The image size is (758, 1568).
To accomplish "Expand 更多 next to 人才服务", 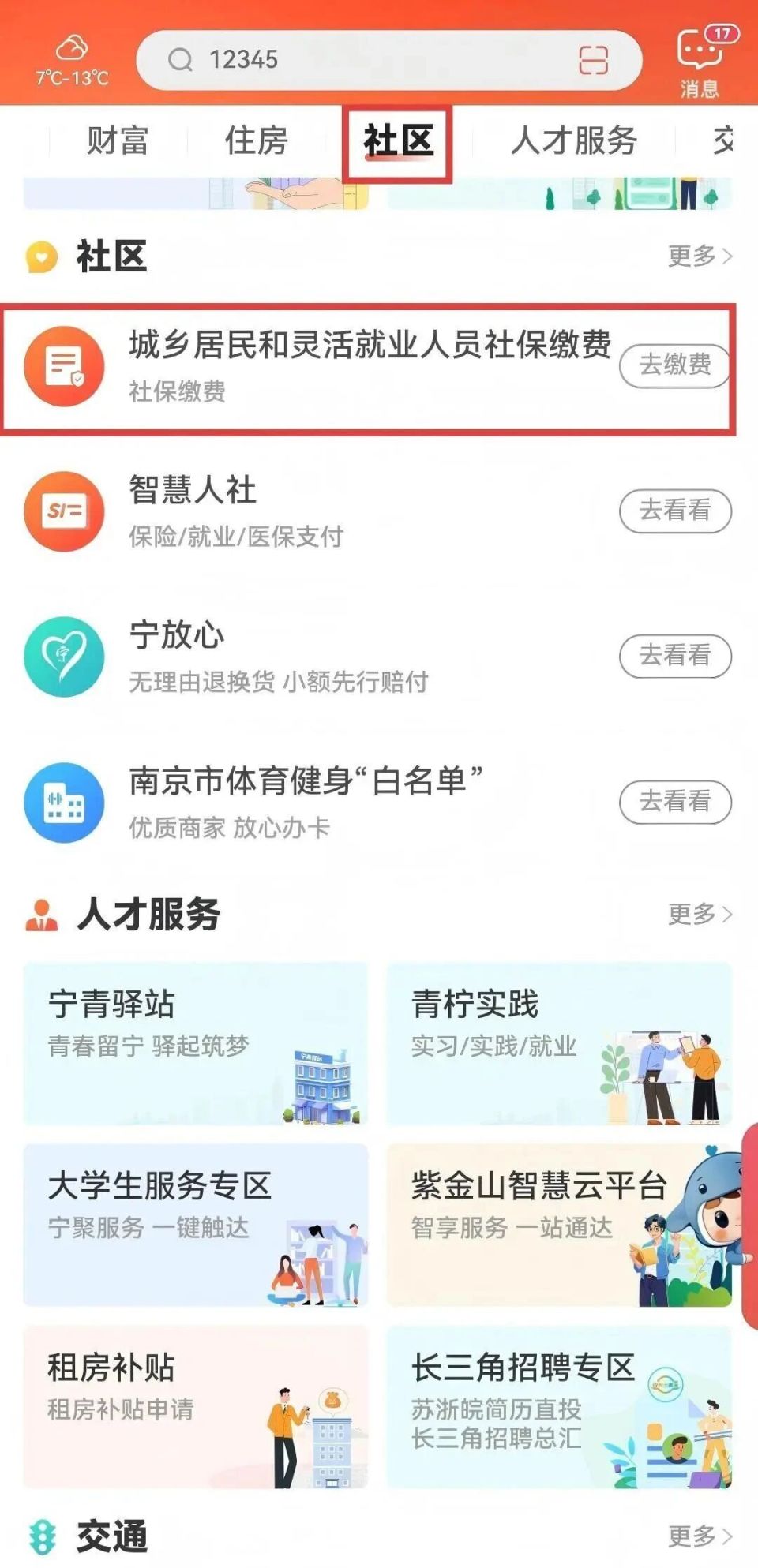I will click(x=698, y=914).
